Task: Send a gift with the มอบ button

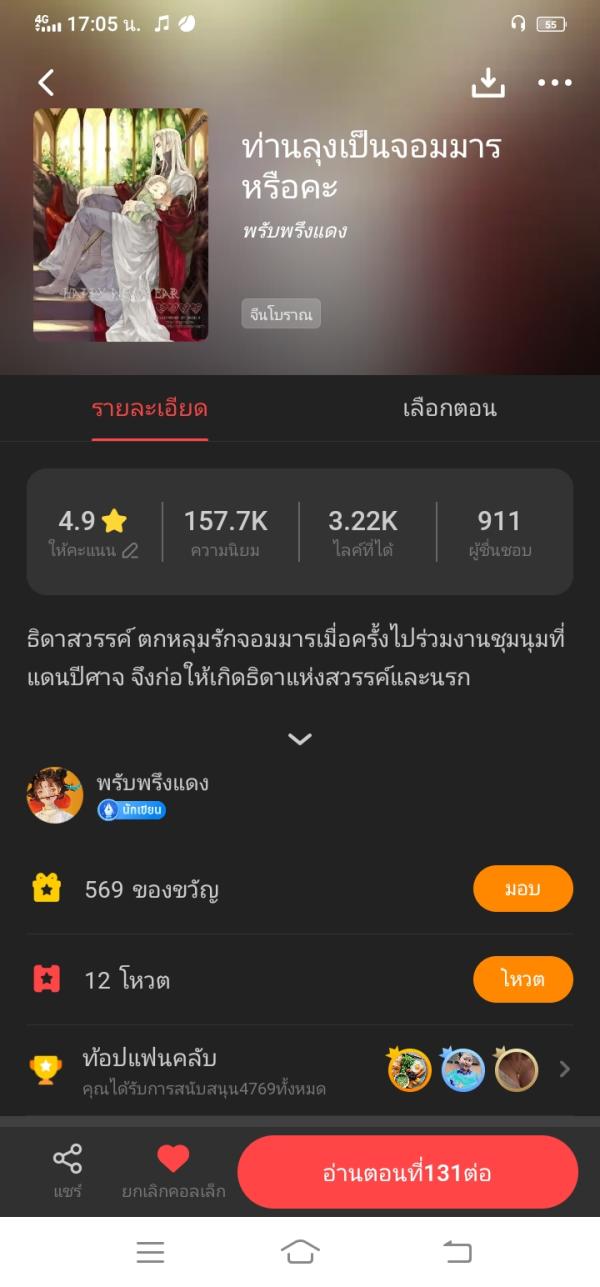Action: click(x=522, y=889)
